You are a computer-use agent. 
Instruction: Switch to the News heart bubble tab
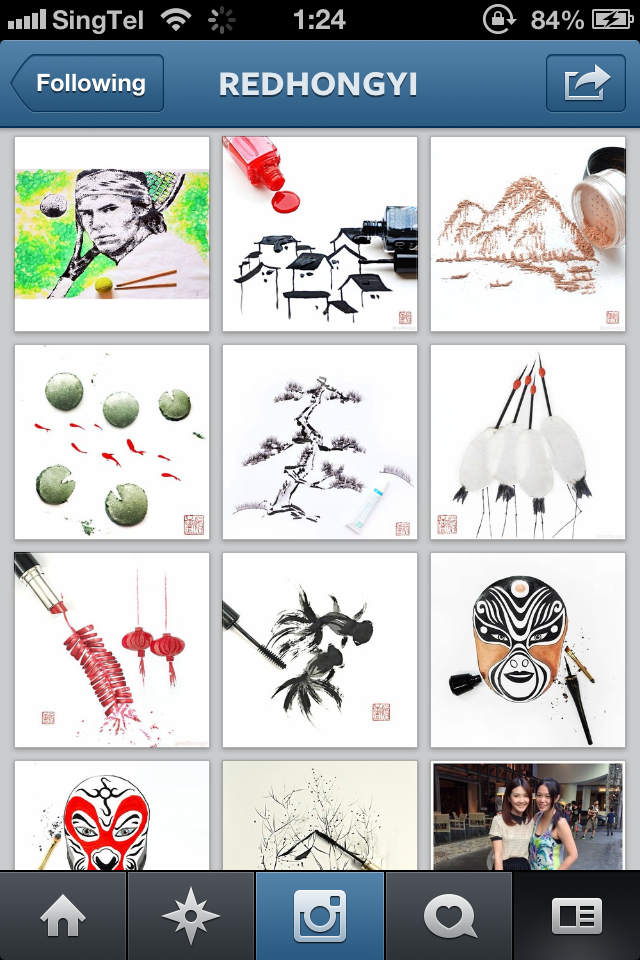coord(449,916)
